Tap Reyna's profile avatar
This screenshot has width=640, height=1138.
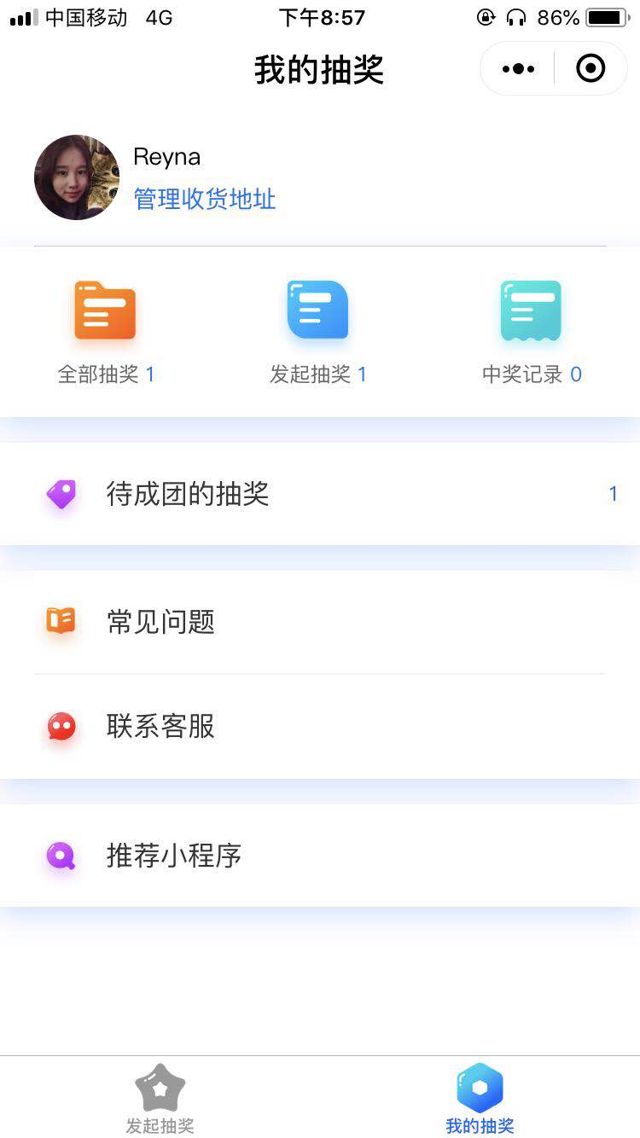[77, 178]
